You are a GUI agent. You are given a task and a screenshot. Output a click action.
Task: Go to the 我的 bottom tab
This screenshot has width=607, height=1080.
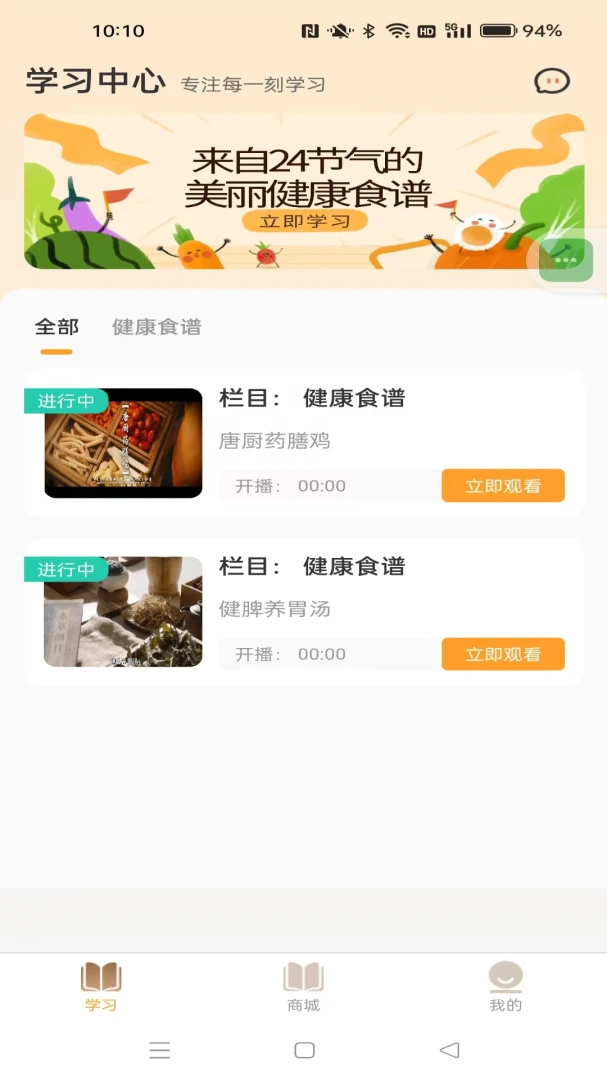click(x=506, y=986)
